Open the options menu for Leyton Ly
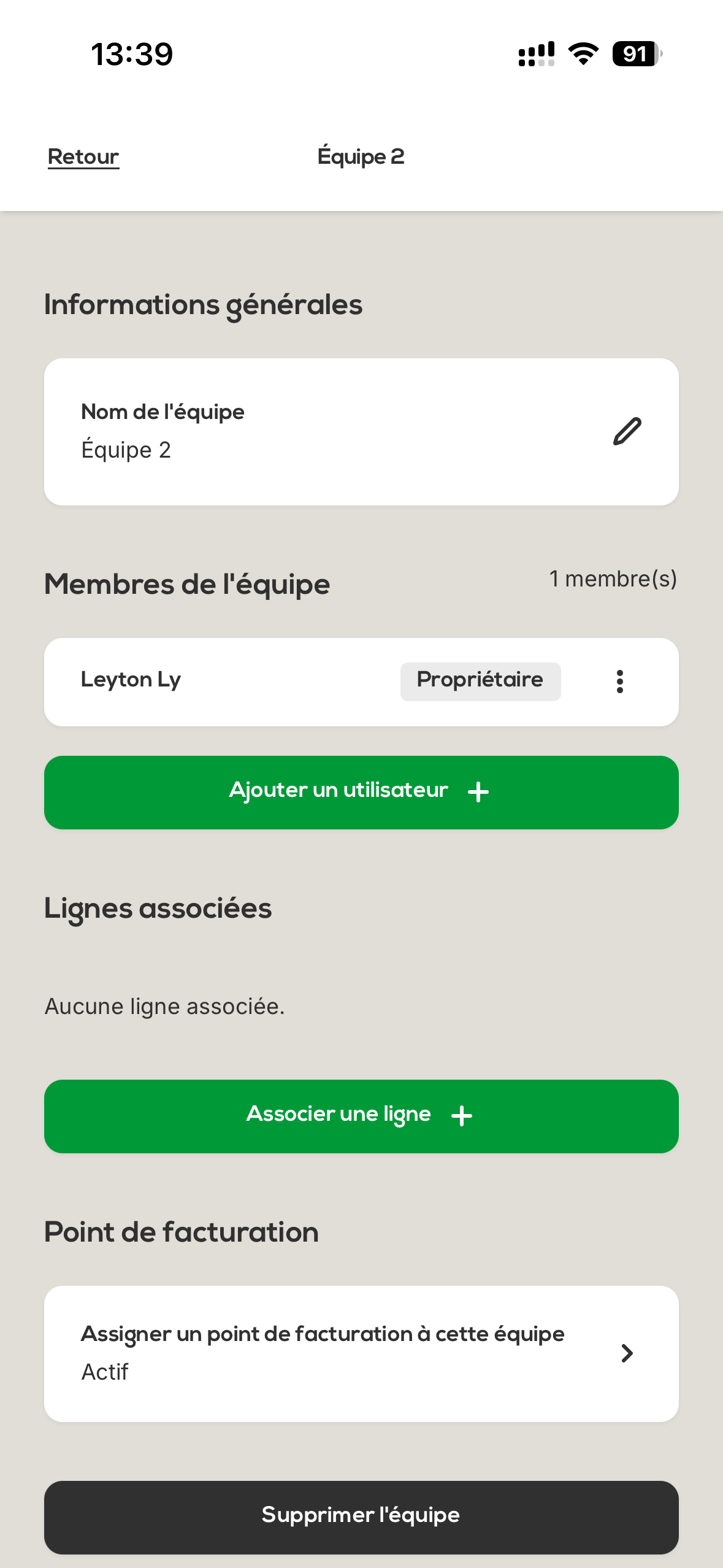The height and width of the screenshot is (1568, 723). (x=620, y=682)
